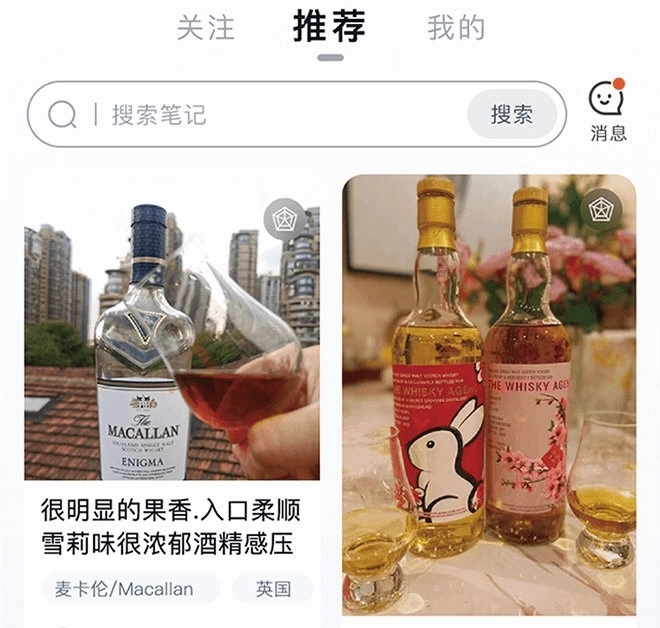Select the 英国 tag chip
Image resolution: width=660 pixels, height=628 pixels.
(x=272, y=589)
